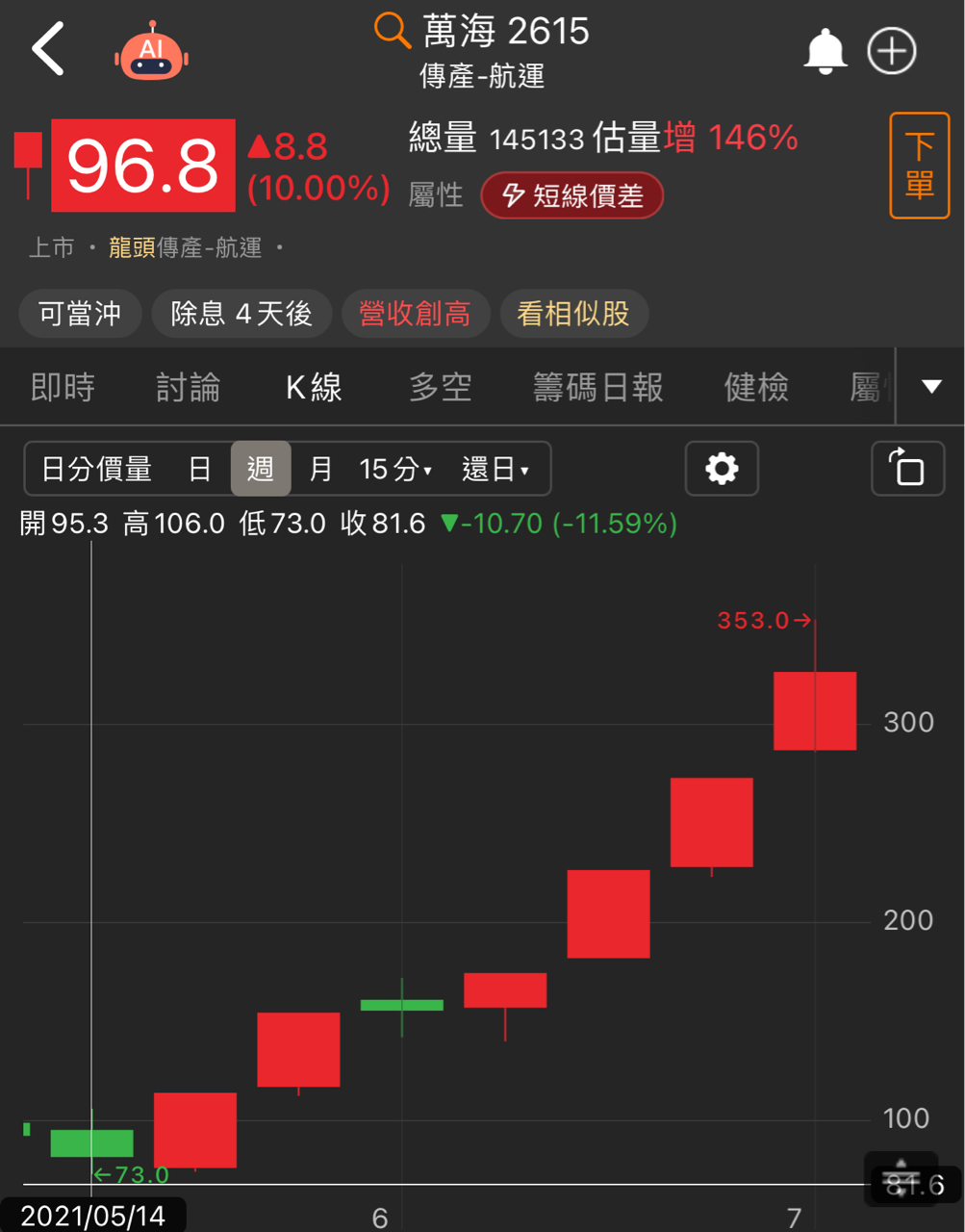Switch chart to 日 daily view
This screenshot has height=1232, width=965.
(x=202, y=469)
